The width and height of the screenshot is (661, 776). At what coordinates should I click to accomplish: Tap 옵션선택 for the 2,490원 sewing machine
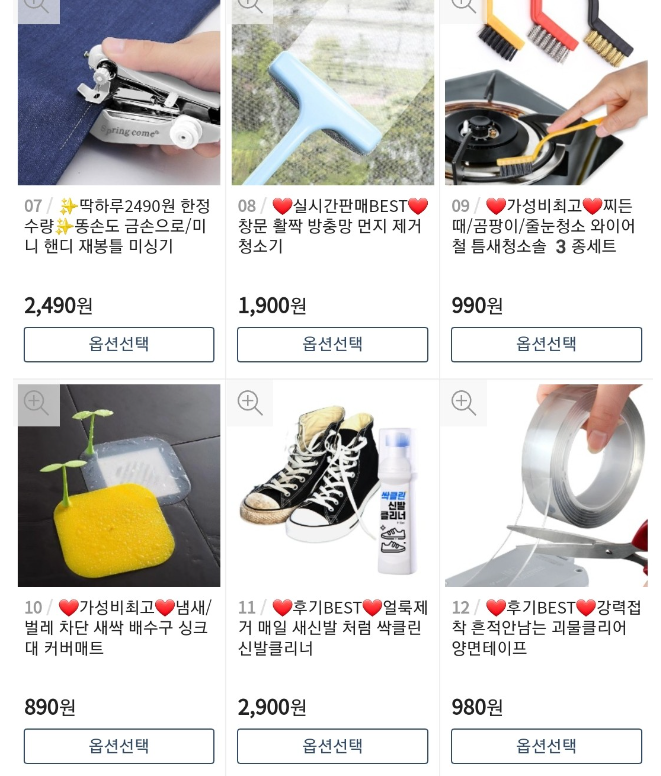point(119,344)
